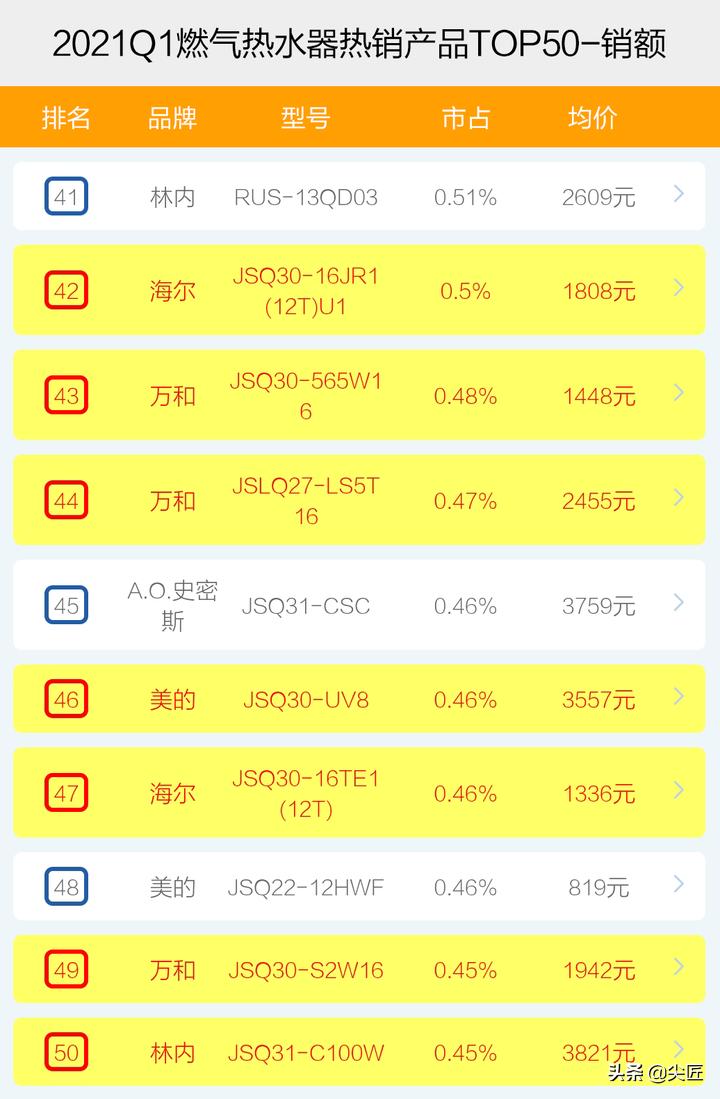Viewport: 720px width, 1099px height.
Task: Click the rank 44 number badge
Action: tap(66, 500)
